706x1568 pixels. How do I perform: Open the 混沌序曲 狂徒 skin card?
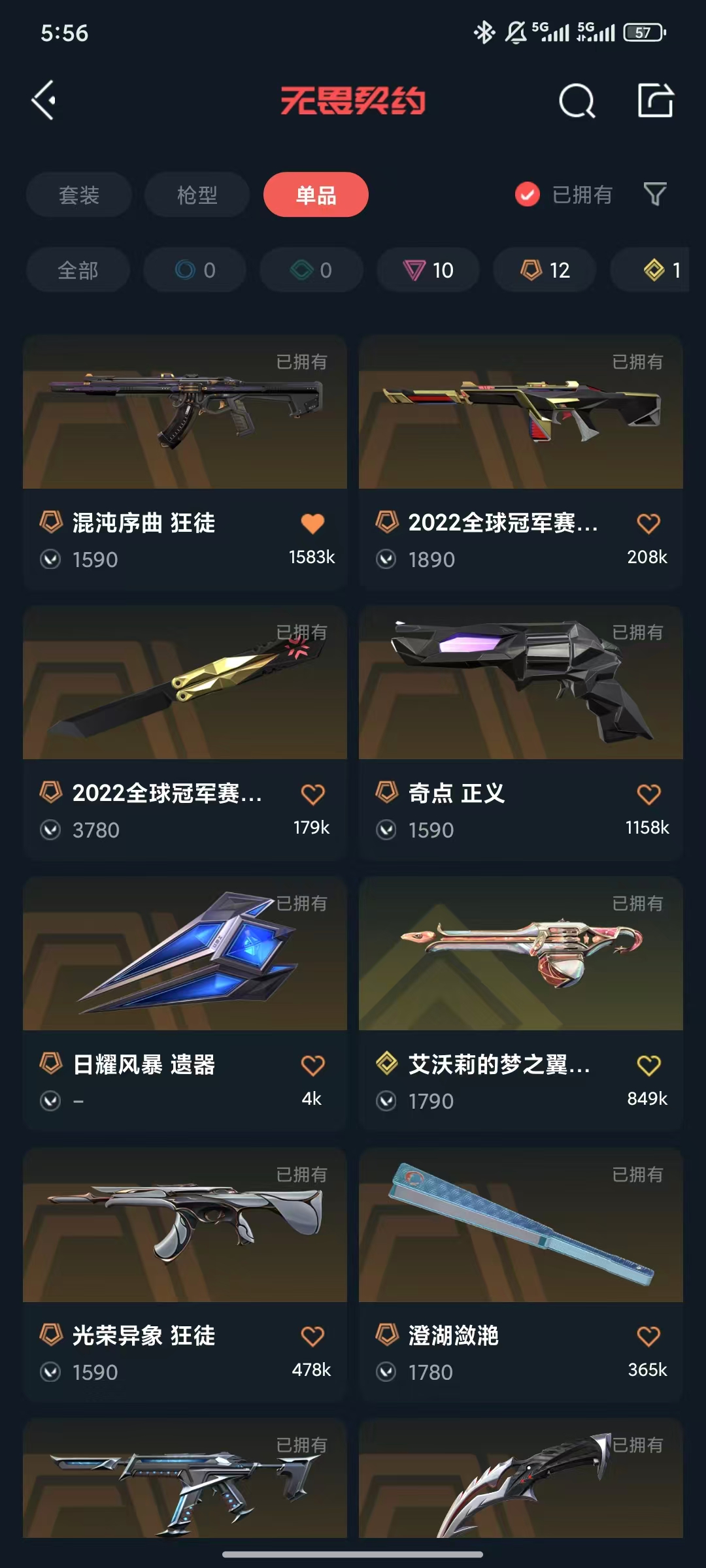tap(185, 463)
